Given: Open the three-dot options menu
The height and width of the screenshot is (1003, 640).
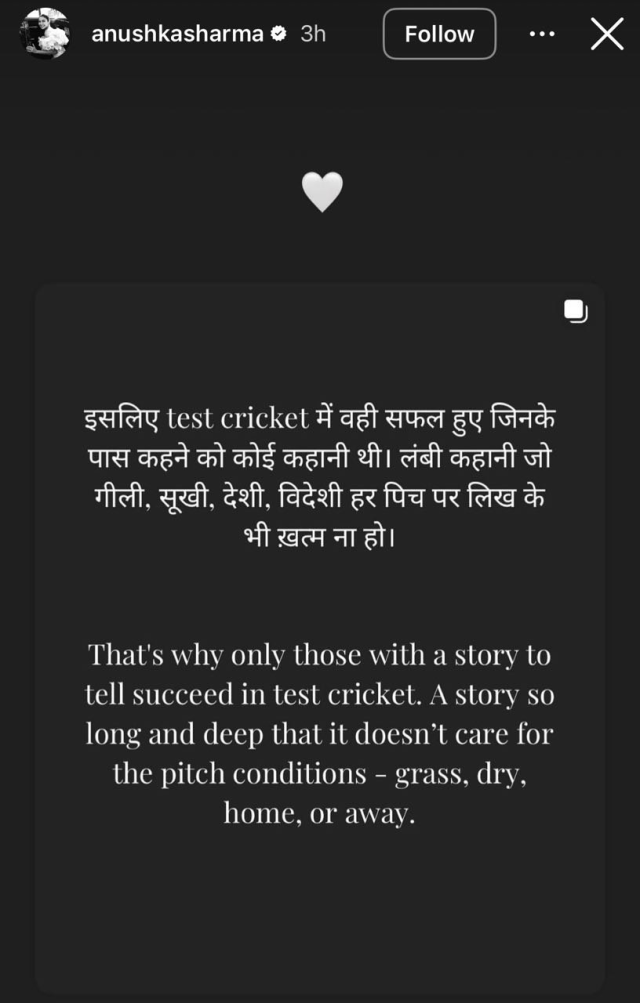Looking at the screenshot, I should pos(541,34).
